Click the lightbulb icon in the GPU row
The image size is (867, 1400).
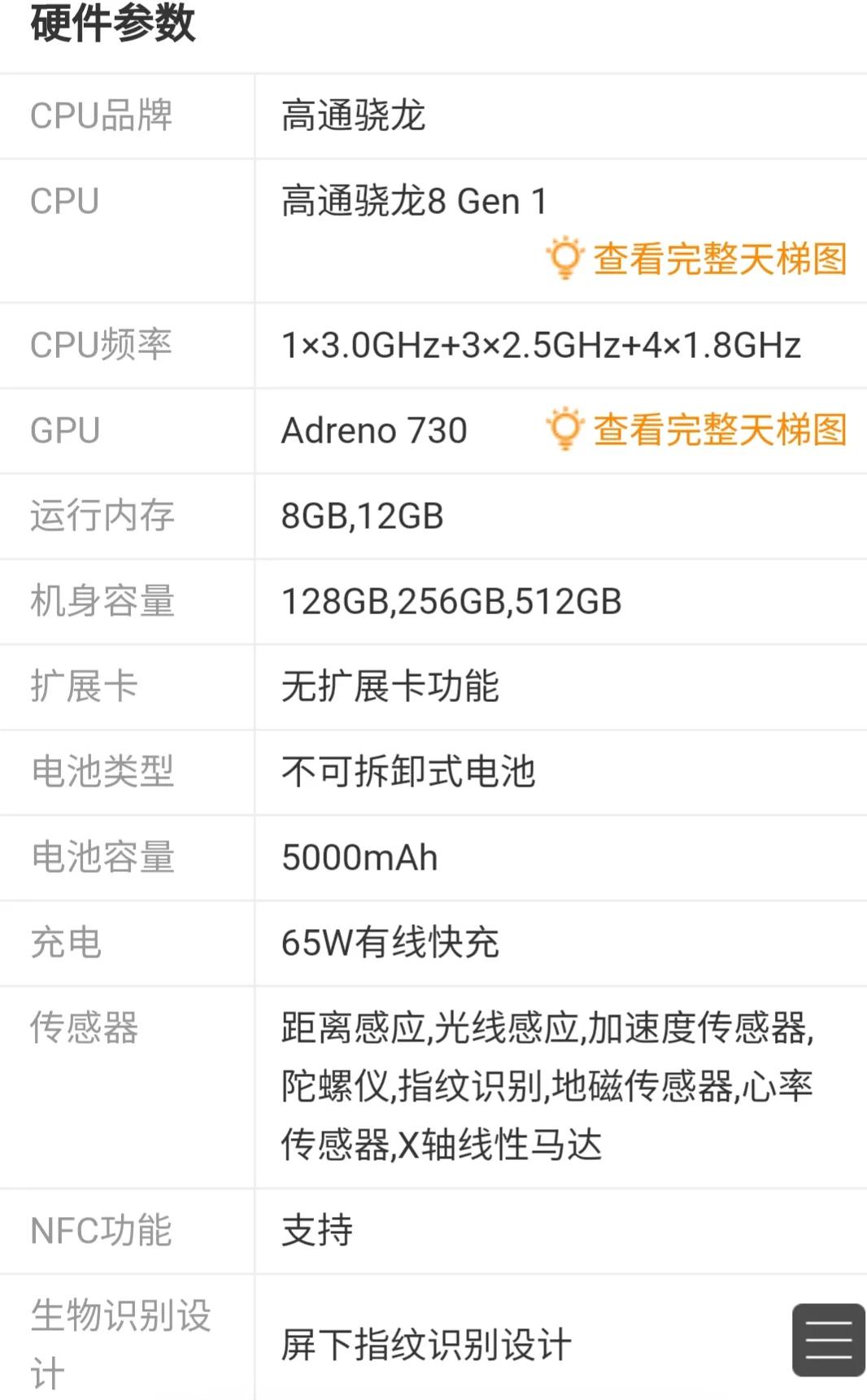tap(564, 429)
